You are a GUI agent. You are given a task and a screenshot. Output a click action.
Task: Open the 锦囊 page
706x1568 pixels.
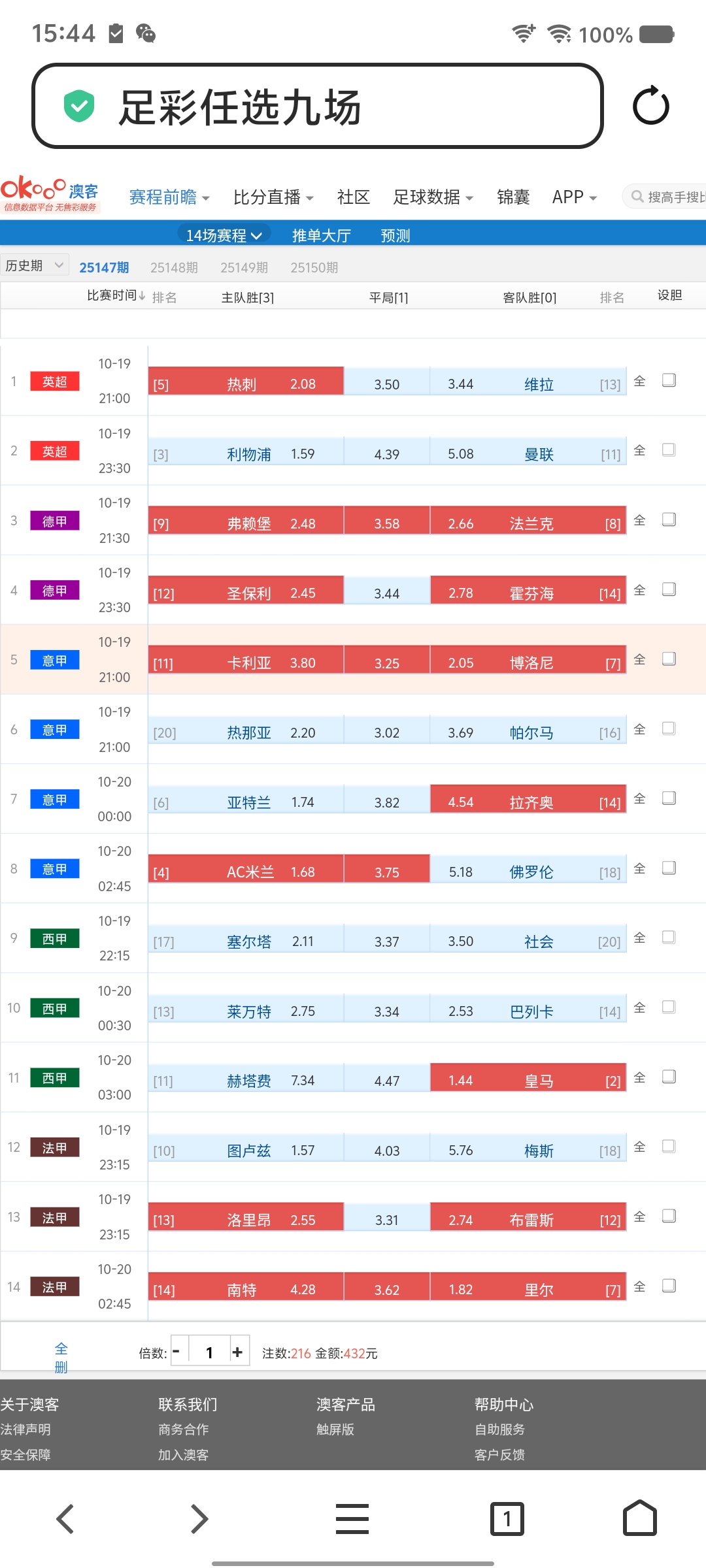pos(513,197)
